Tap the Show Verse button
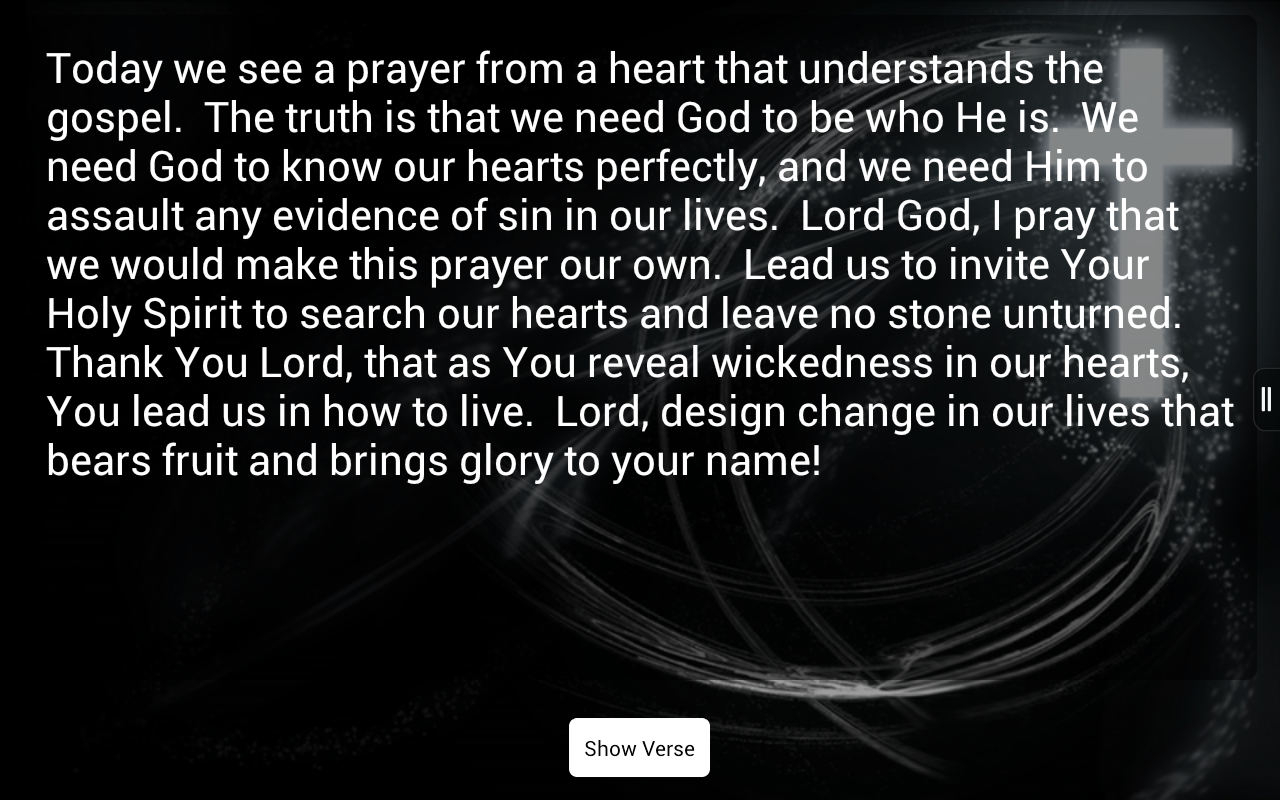 [639, 748]
